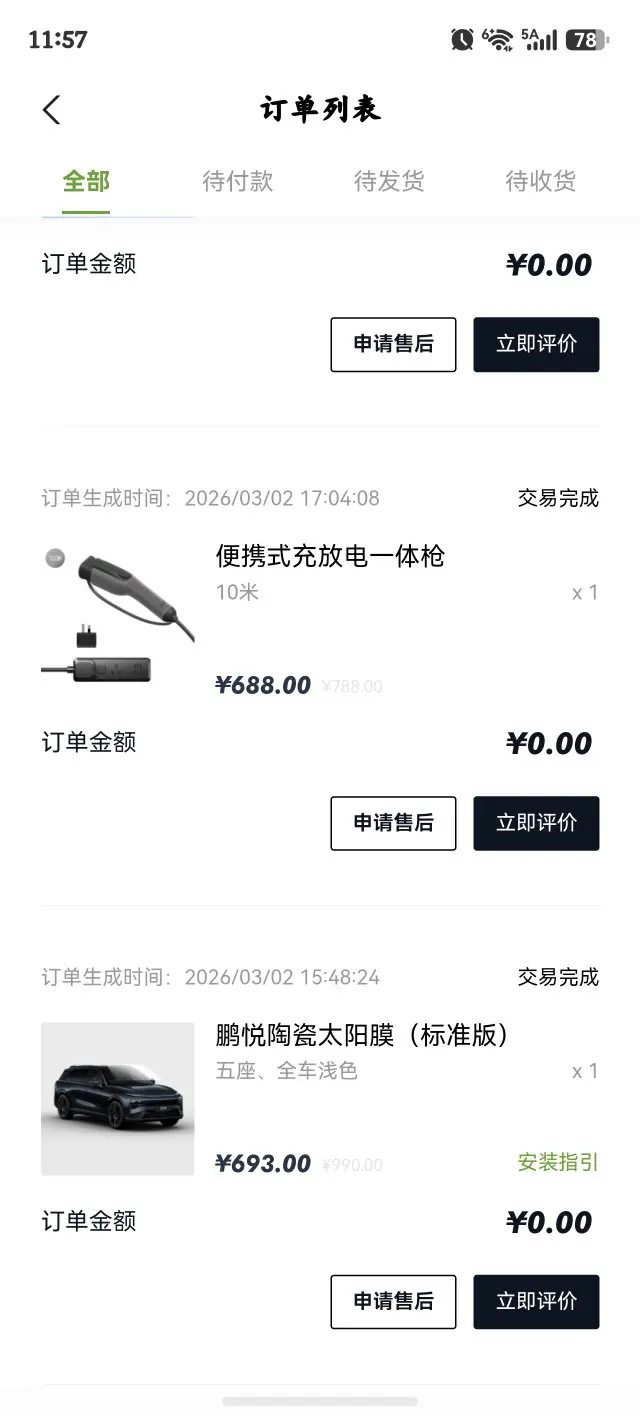Switch to the 待发货 tab
The height and width of the screenshot is (1416, 640).
389,181
